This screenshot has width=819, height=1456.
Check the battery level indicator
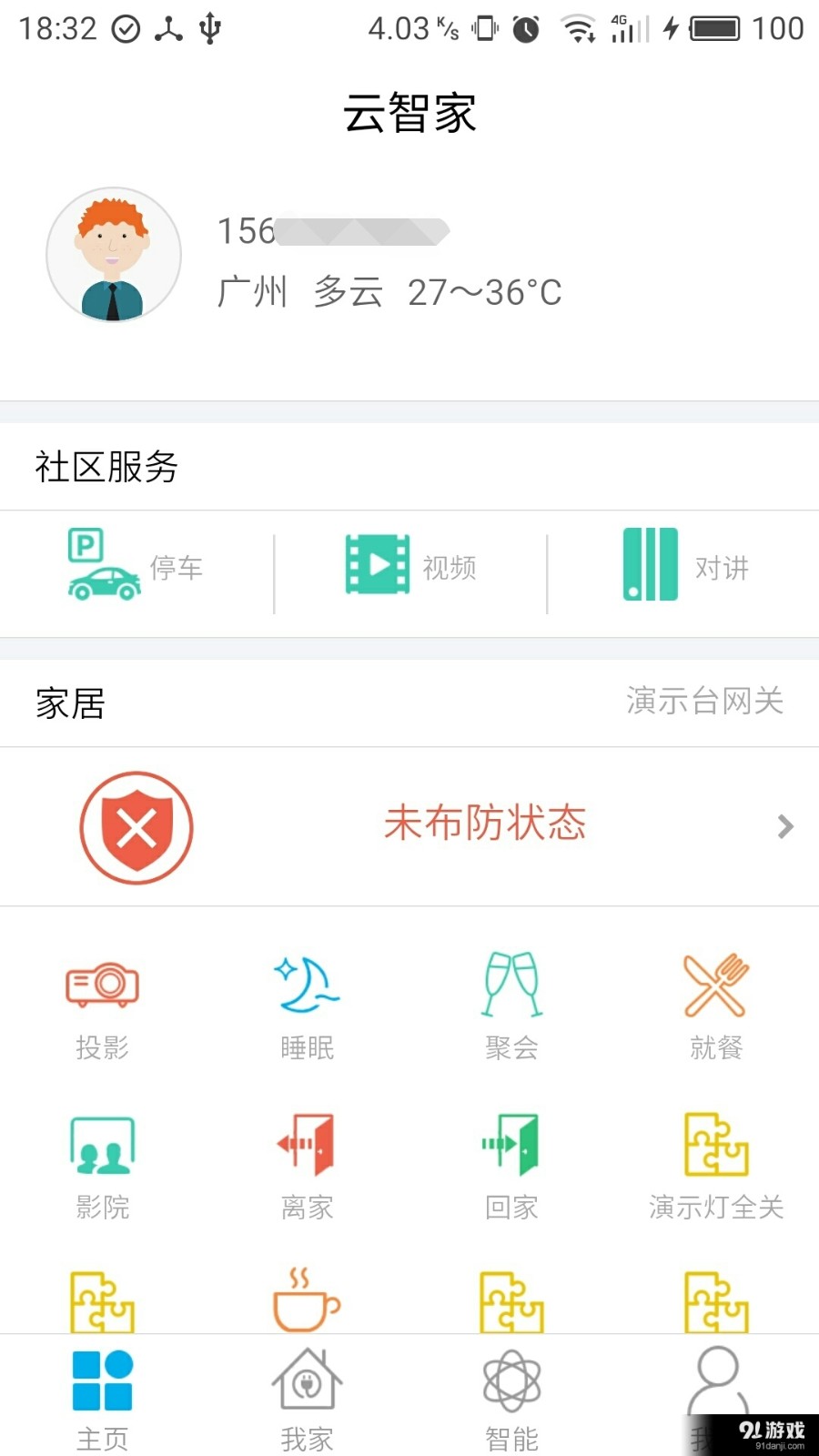click(x=714, y=27)
